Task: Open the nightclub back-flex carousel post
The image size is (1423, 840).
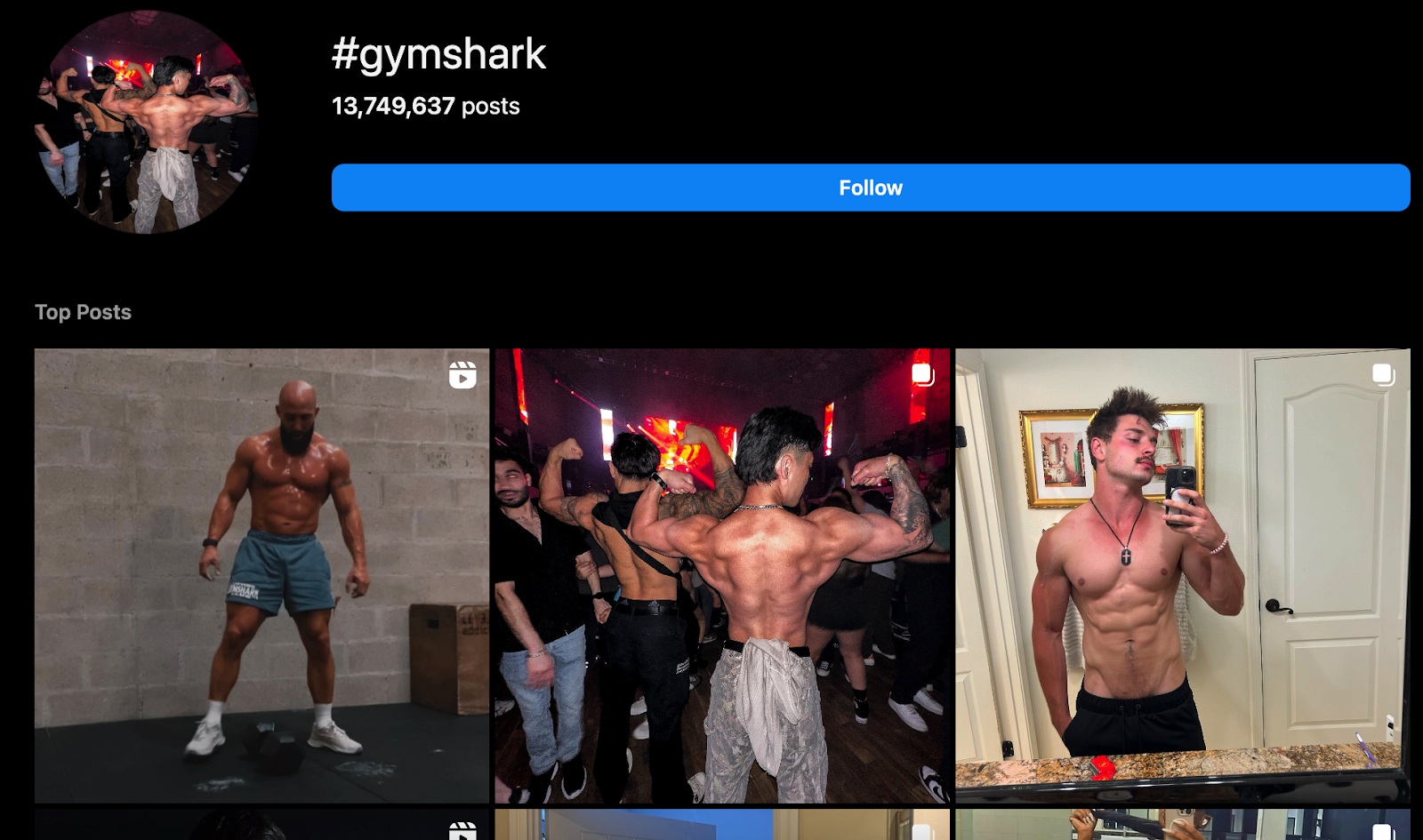Action: pyautogui.click(x=721, y=575)
